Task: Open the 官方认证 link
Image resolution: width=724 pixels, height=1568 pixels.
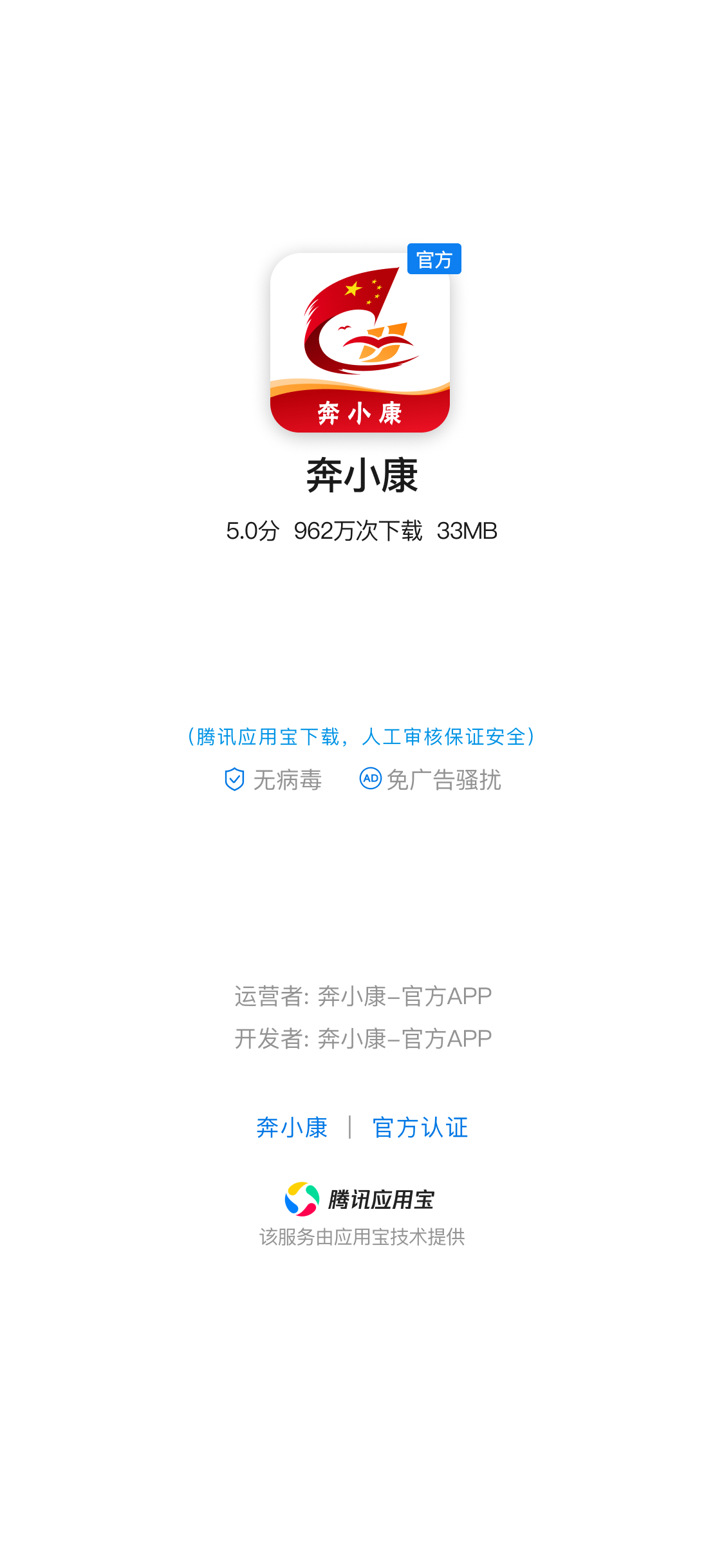Action: point(420,1128)
